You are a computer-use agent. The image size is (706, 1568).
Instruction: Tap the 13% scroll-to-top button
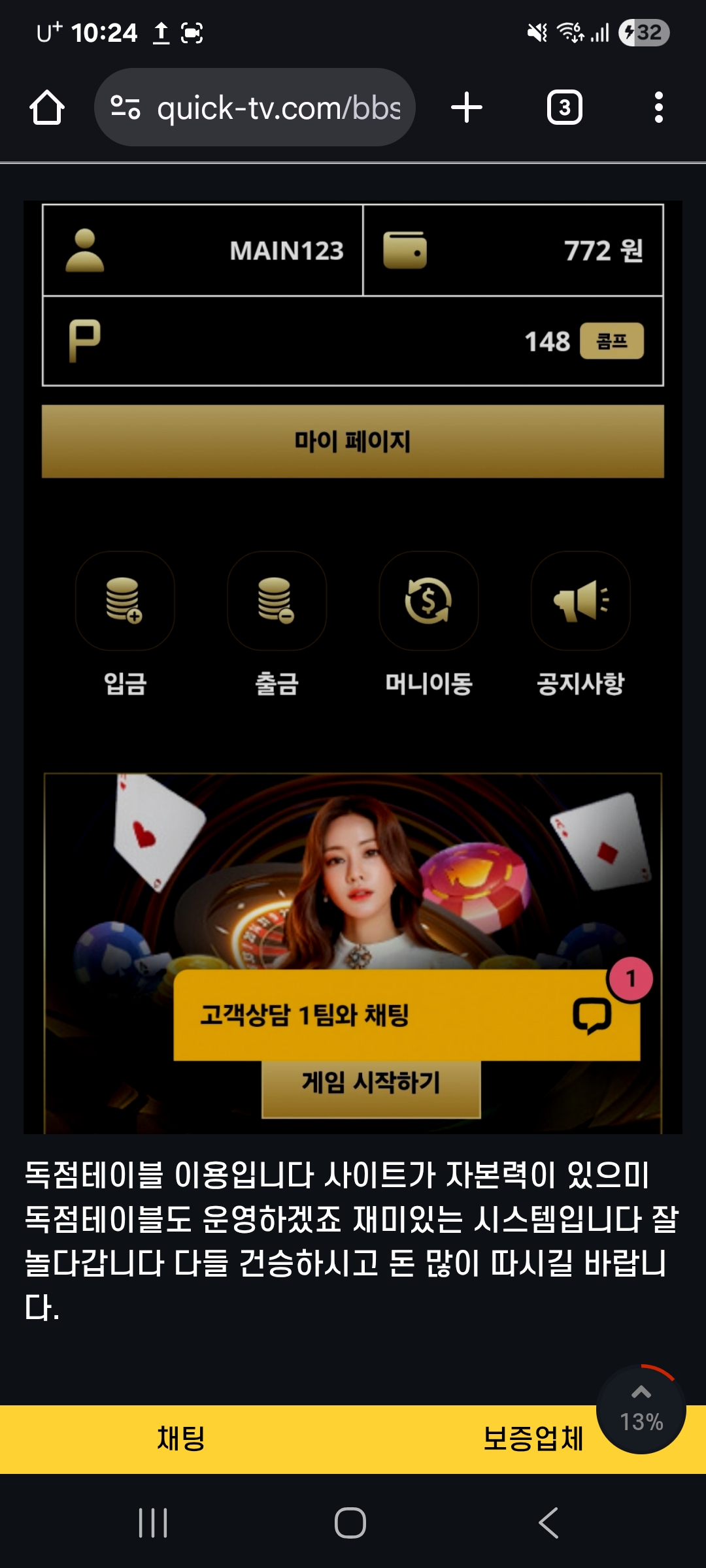pos(641,1409)
